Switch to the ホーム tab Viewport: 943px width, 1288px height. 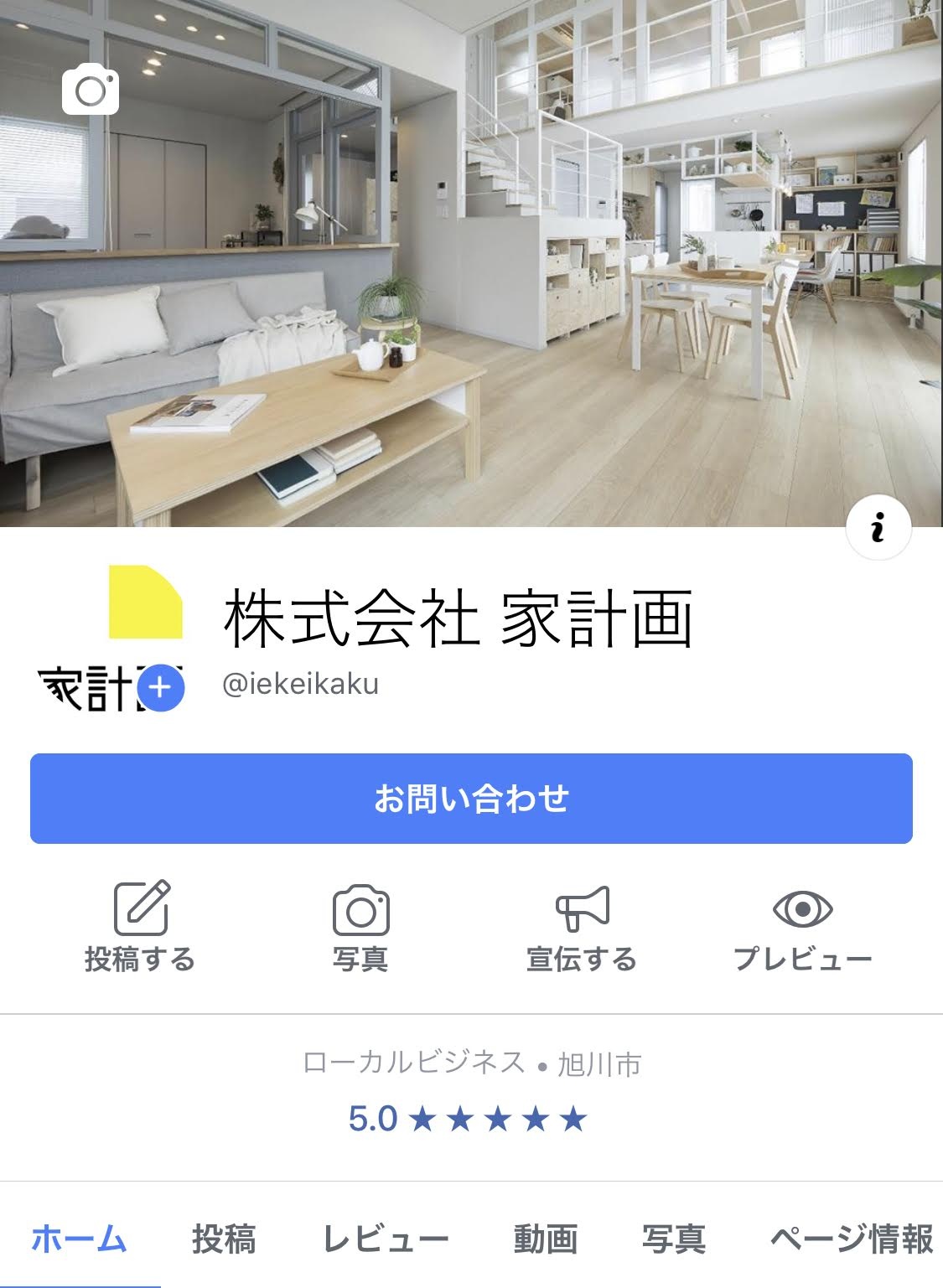pos(79,1239)
